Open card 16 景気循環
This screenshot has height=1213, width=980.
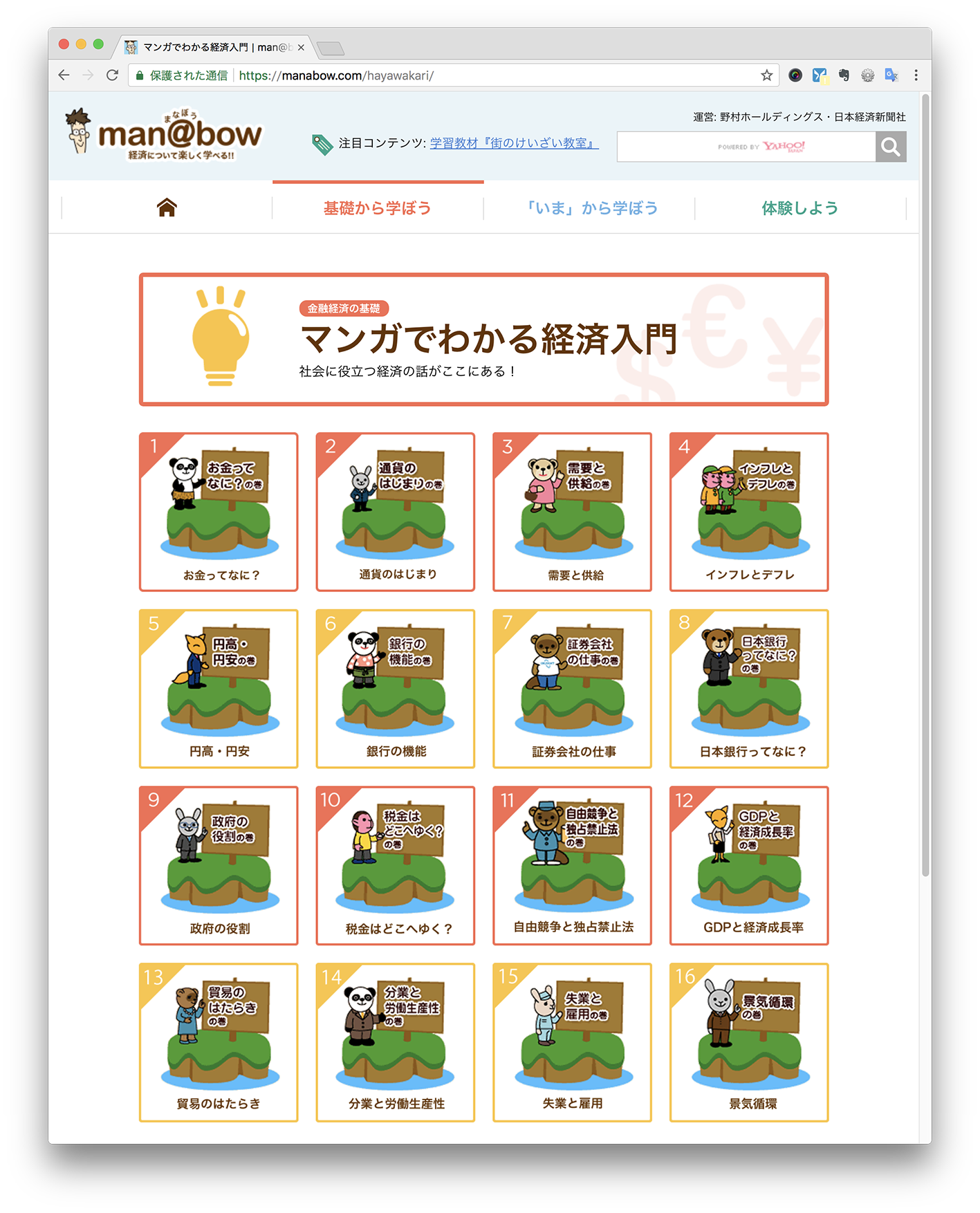tap(749, 1042)
